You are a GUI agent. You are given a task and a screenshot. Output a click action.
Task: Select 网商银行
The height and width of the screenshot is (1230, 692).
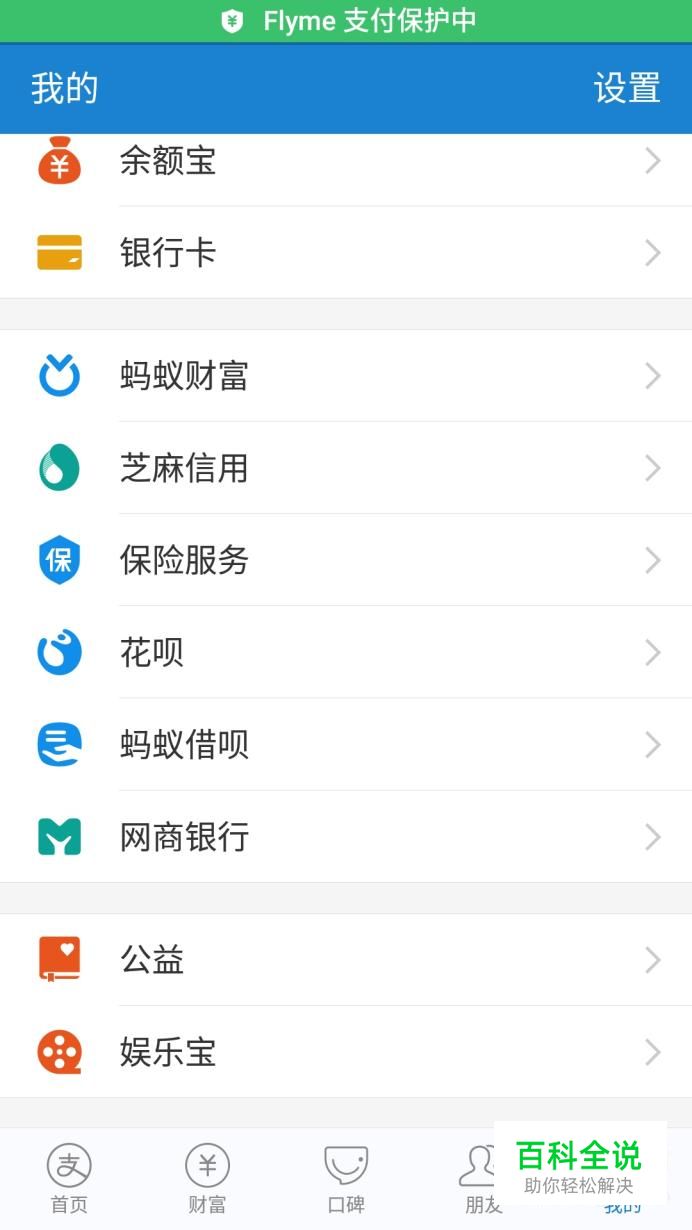tap(346, 837)
